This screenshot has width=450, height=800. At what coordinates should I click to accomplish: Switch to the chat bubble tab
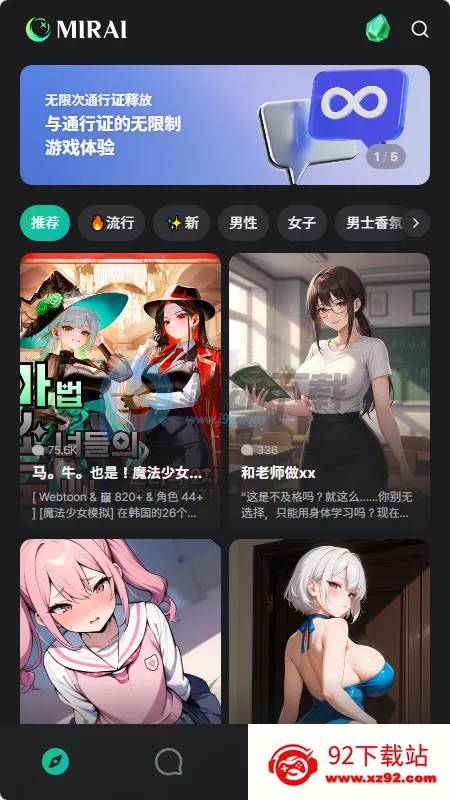pos(168,762)
